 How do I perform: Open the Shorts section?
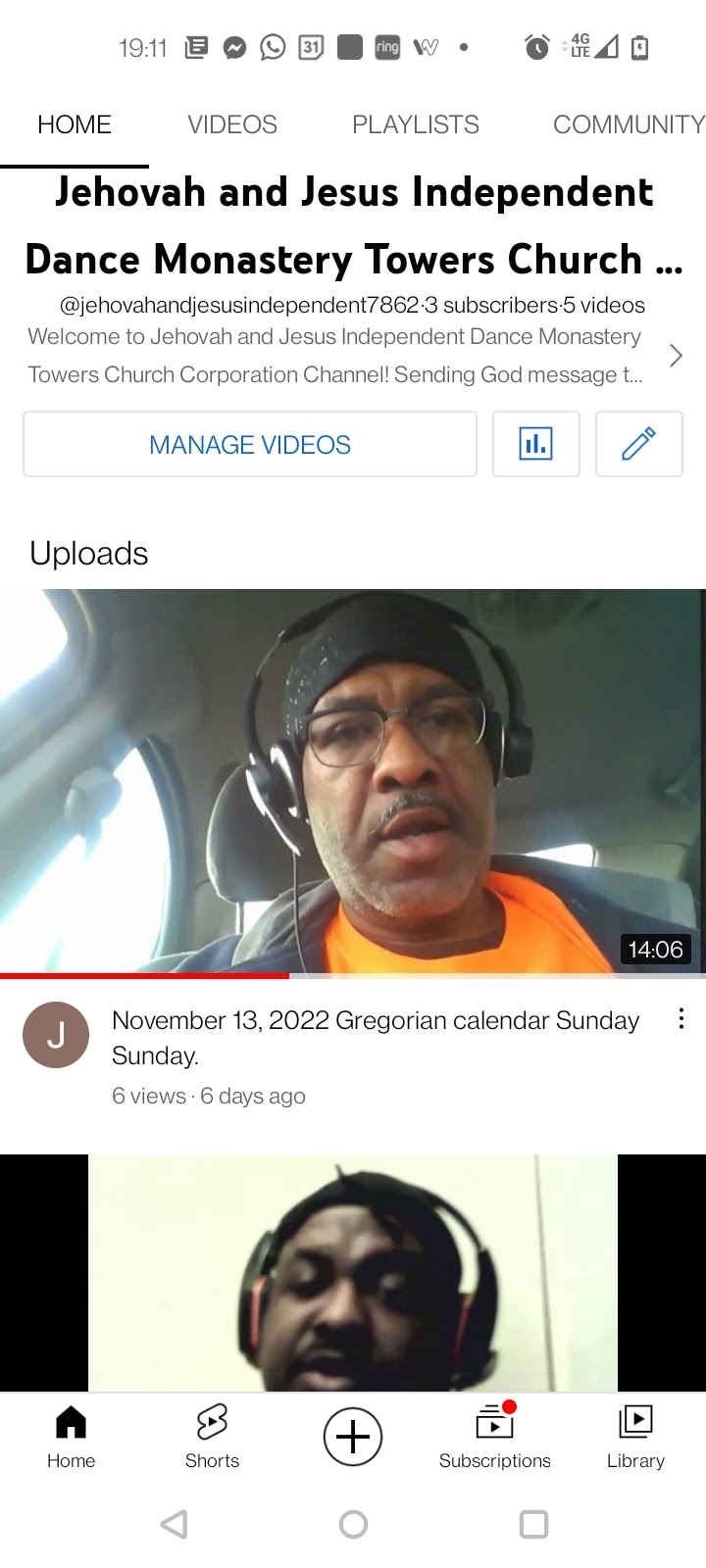pos(212,1436)
